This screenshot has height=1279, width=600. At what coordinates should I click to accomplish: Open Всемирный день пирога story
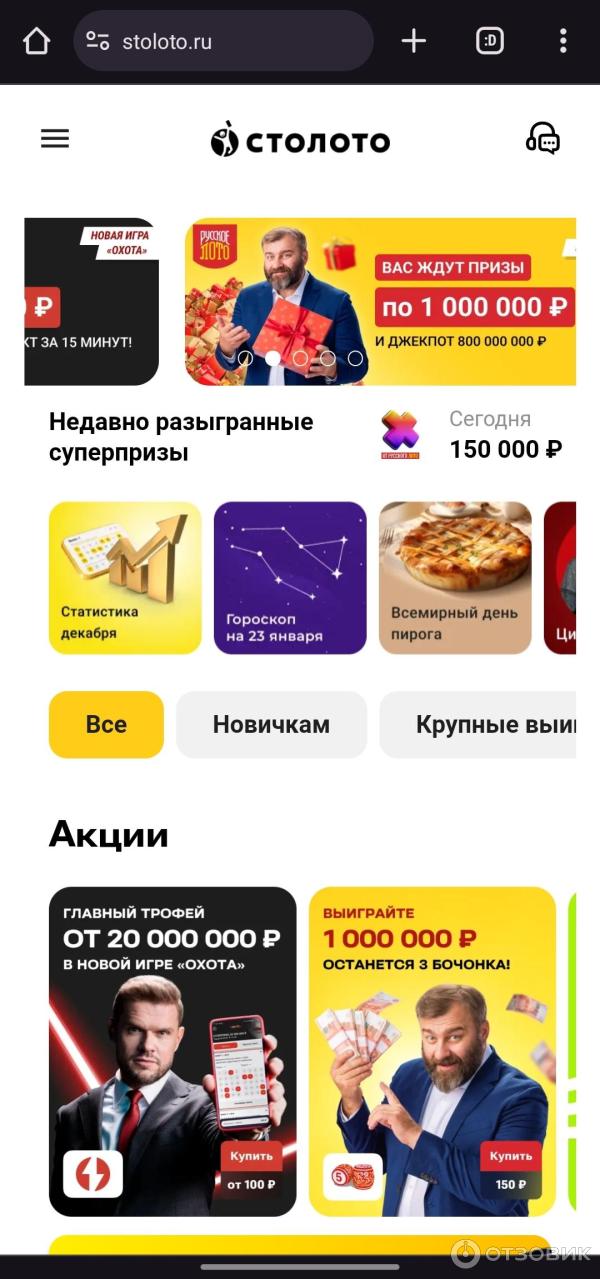[455, 578]
